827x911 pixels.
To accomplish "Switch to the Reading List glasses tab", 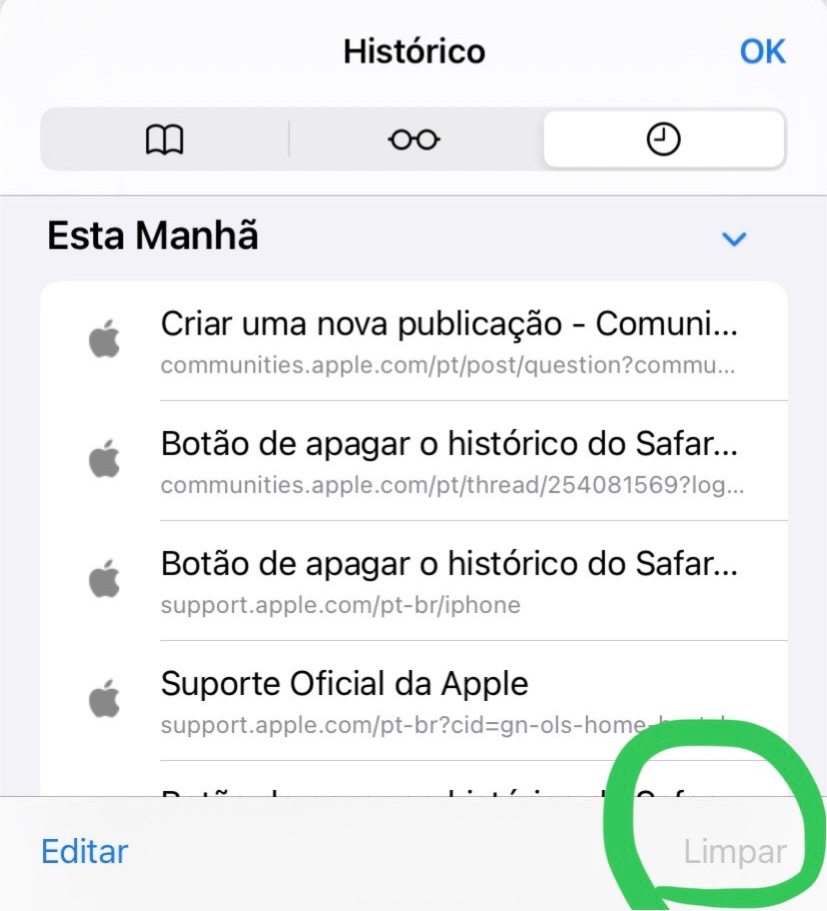I will point(414,139).
